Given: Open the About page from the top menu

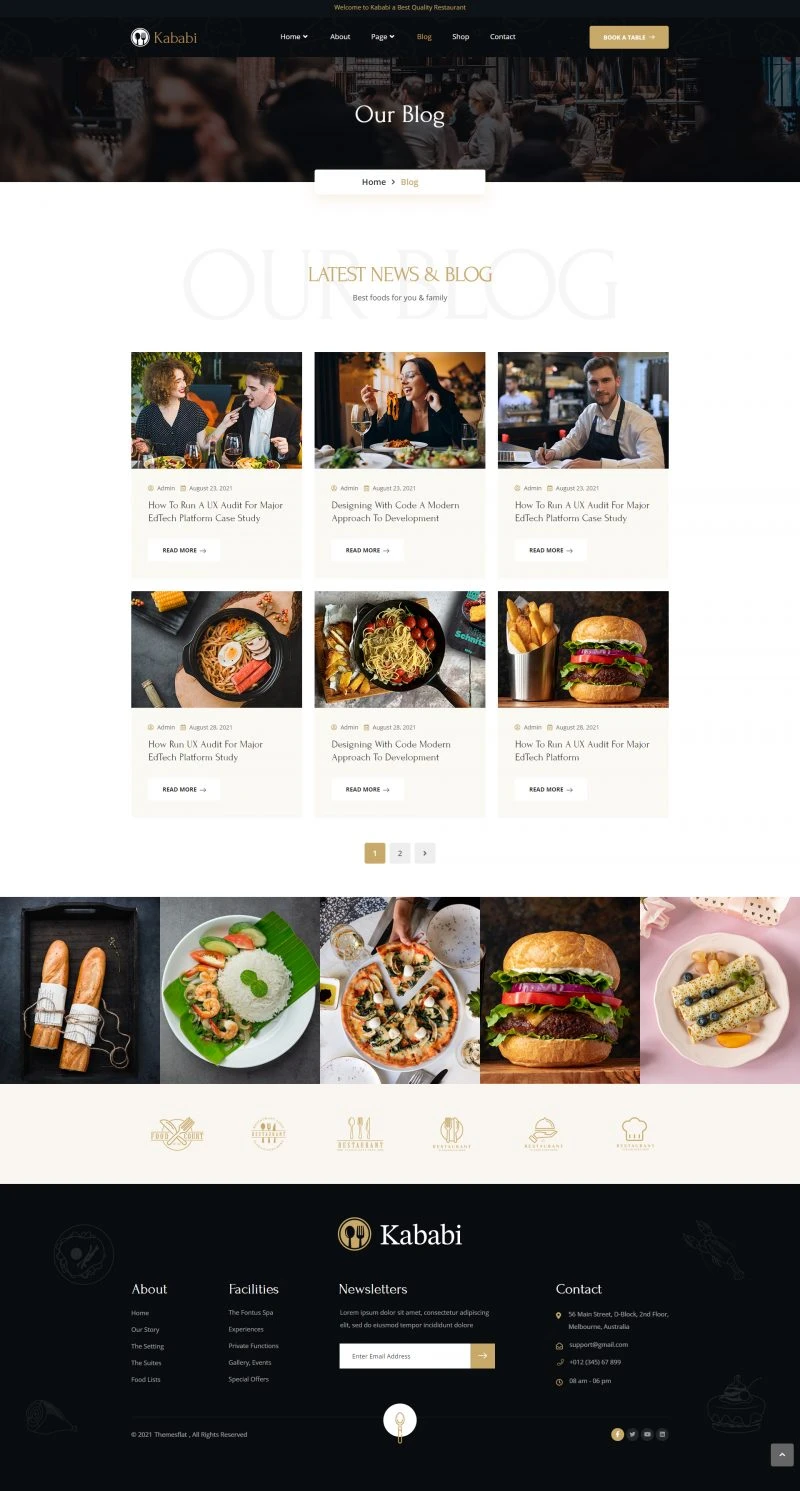Looking at the screenshot, I should click(340, 37).
